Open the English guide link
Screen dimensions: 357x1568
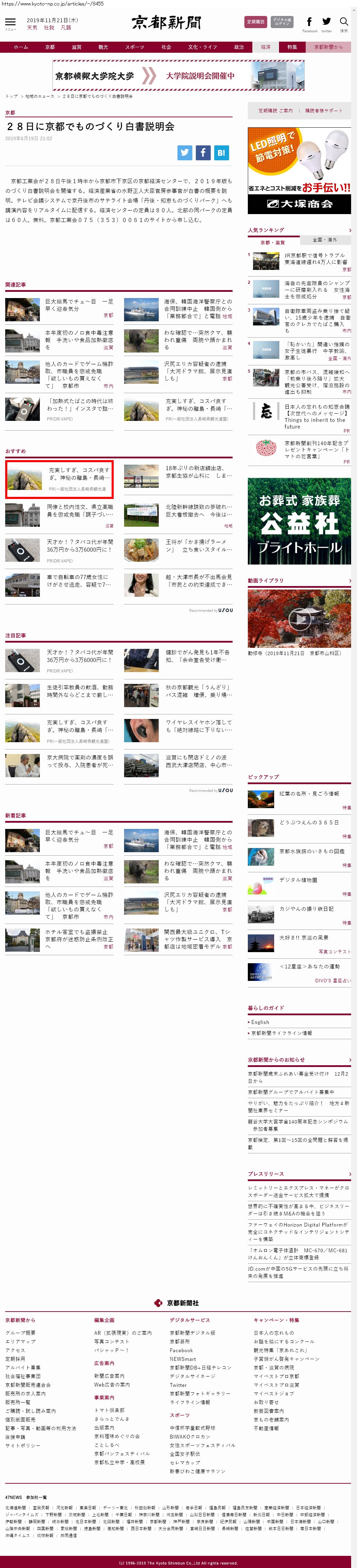click(260, 1022)
